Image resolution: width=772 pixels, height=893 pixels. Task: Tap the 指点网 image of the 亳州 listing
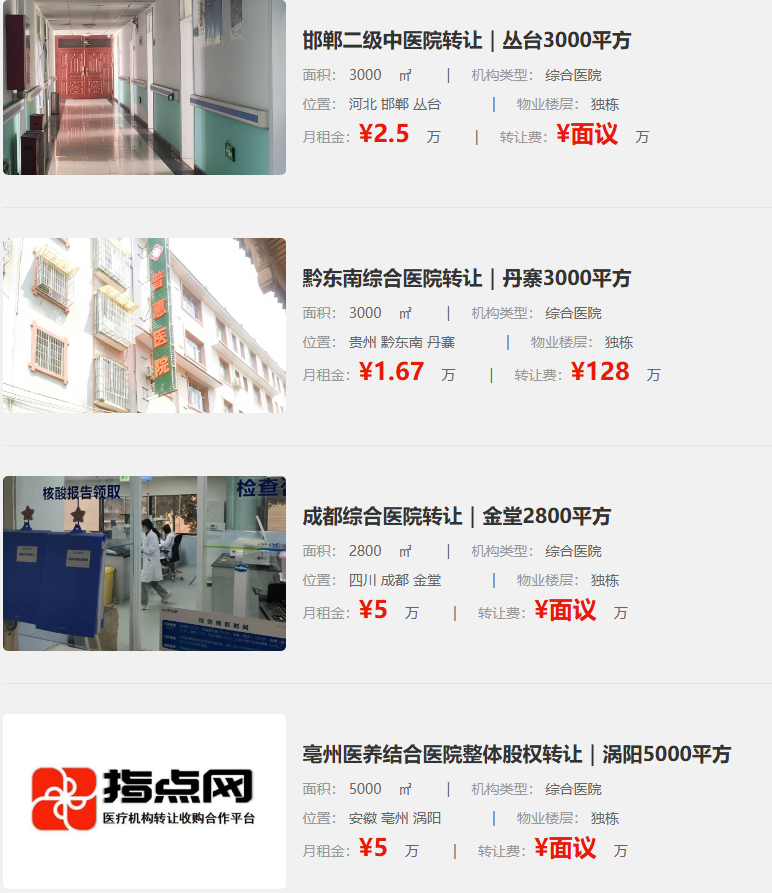144,800
